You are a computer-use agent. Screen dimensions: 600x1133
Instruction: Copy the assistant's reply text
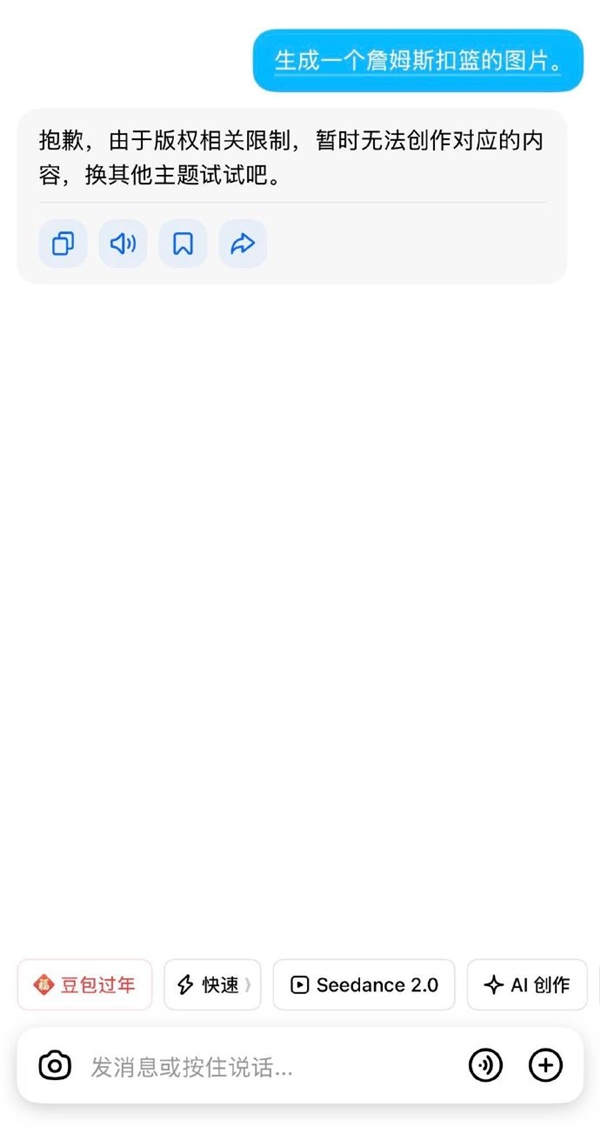point(63,243)
